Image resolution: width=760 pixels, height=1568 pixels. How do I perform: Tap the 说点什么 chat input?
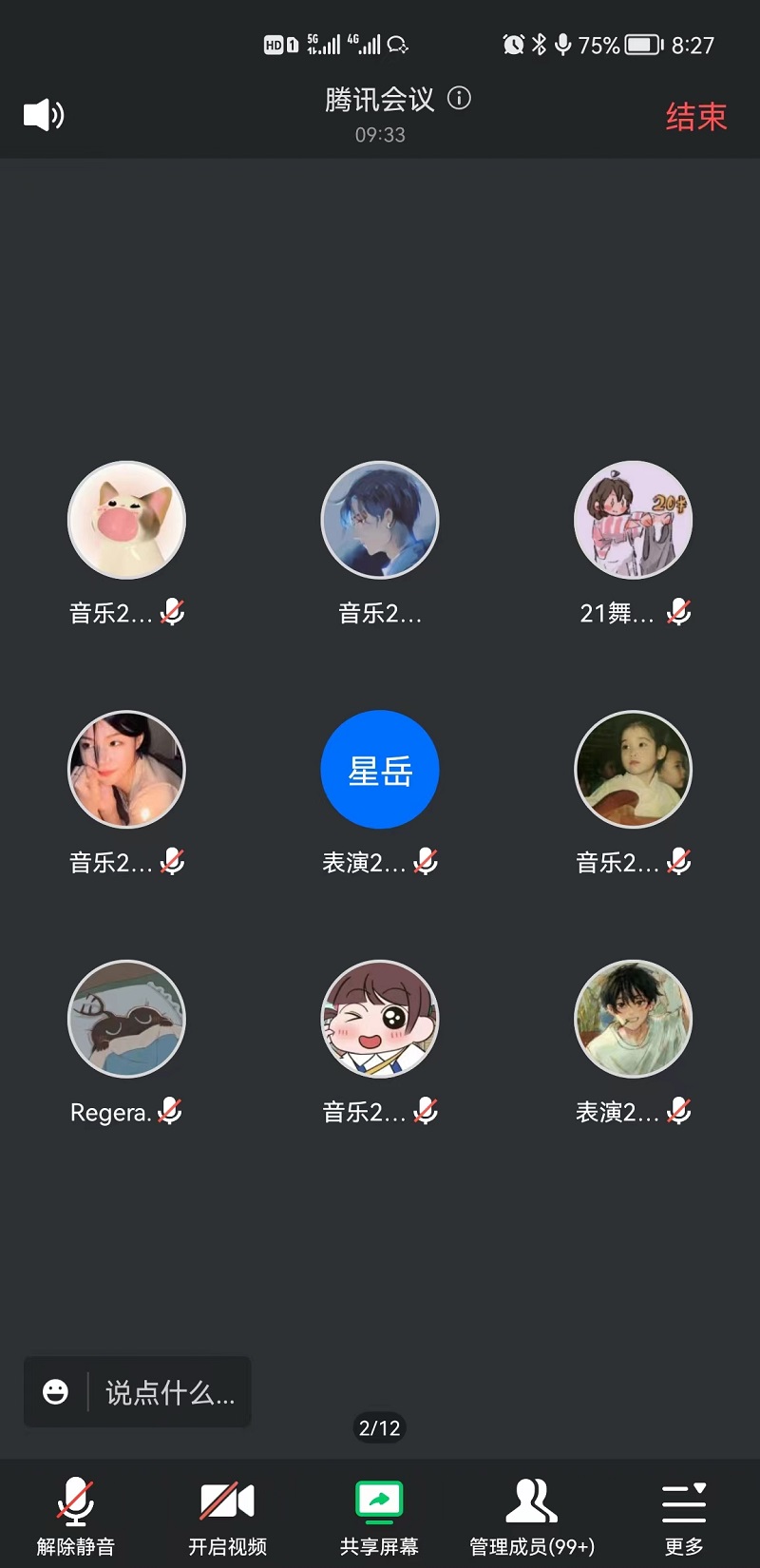(x=170, y=1393)
